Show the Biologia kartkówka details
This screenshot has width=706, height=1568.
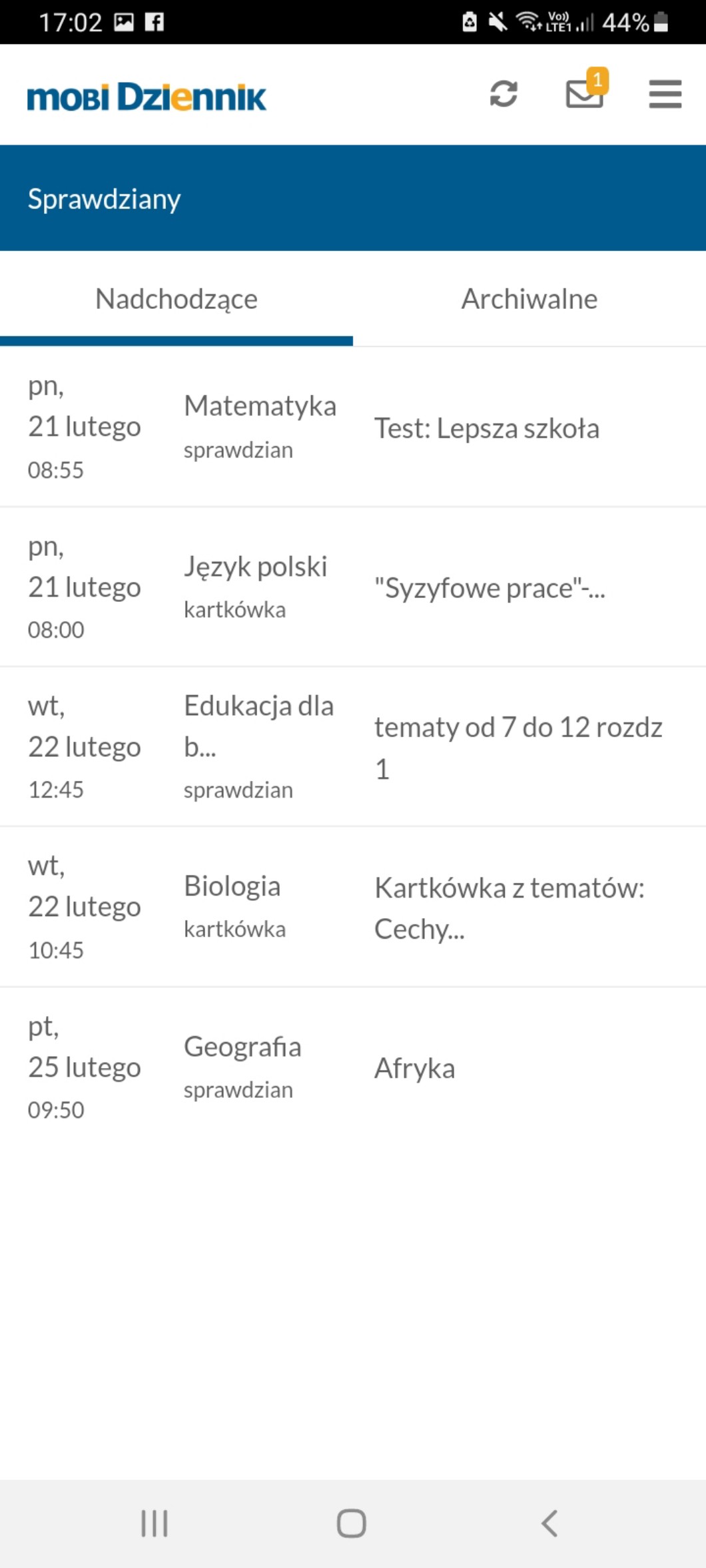click(353, 907)
